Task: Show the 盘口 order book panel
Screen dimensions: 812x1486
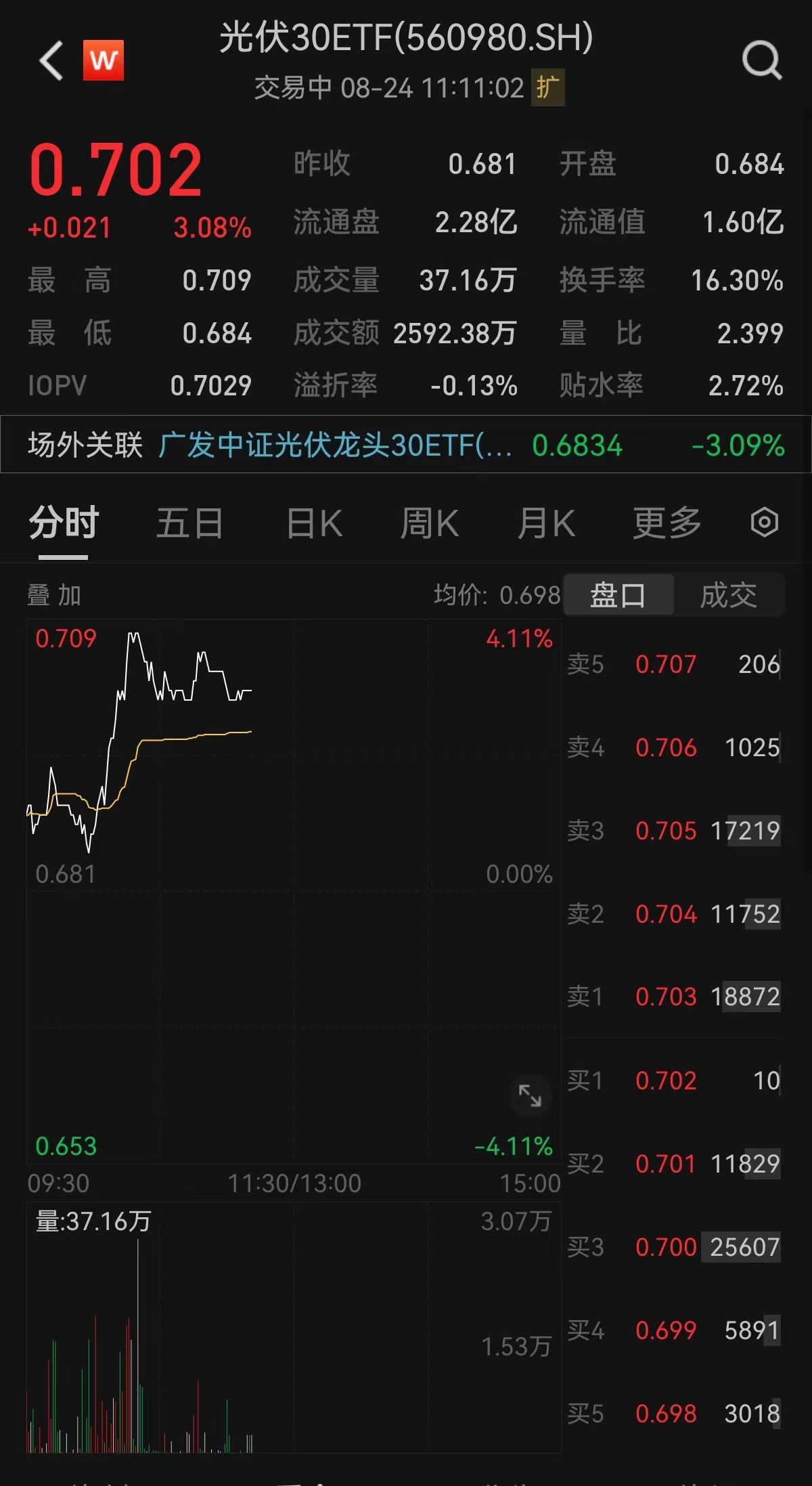Action: click(618, 594)
